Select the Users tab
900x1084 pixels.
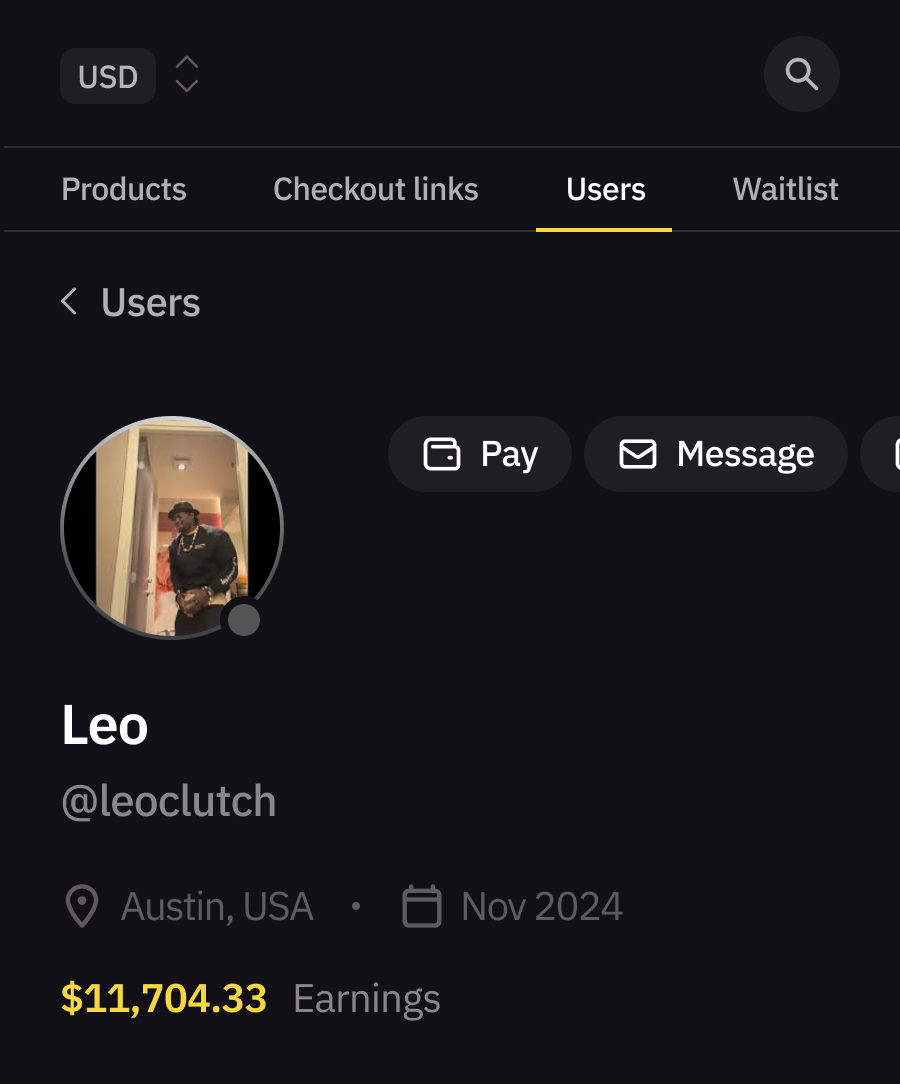tap(605, 189)
